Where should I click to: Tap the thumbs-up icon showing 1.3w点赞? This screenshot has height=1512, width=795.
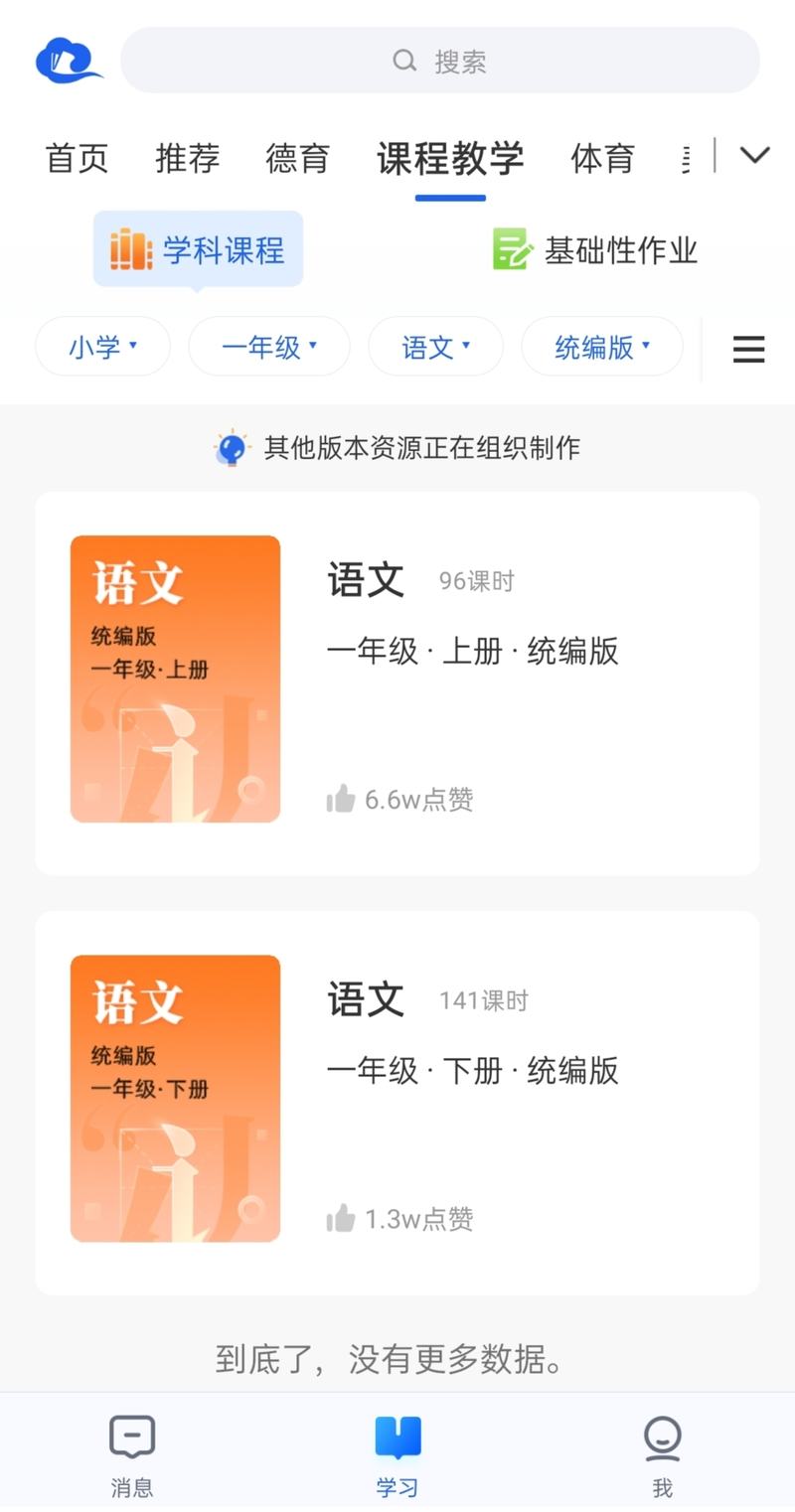point(341,1218)
